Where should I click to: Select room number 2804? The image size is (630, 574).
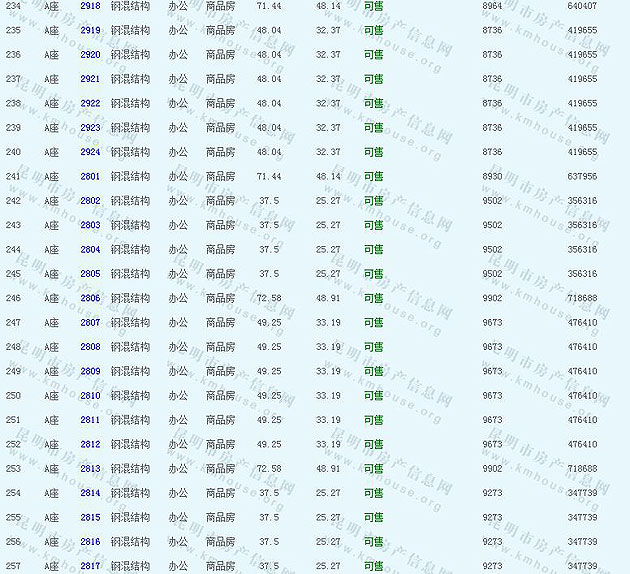[x=90, y=250]
